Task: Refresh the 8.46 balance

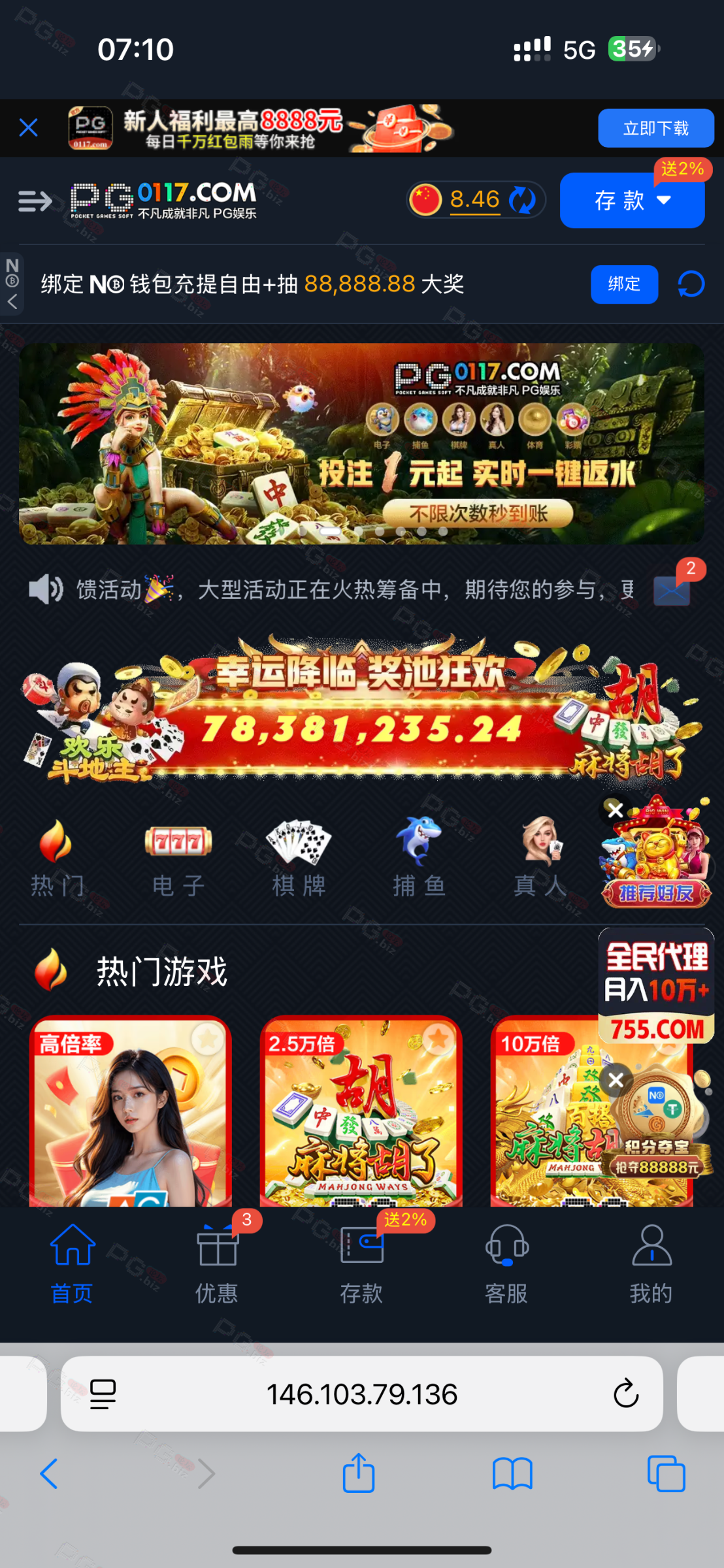Action: pos(523,200)
